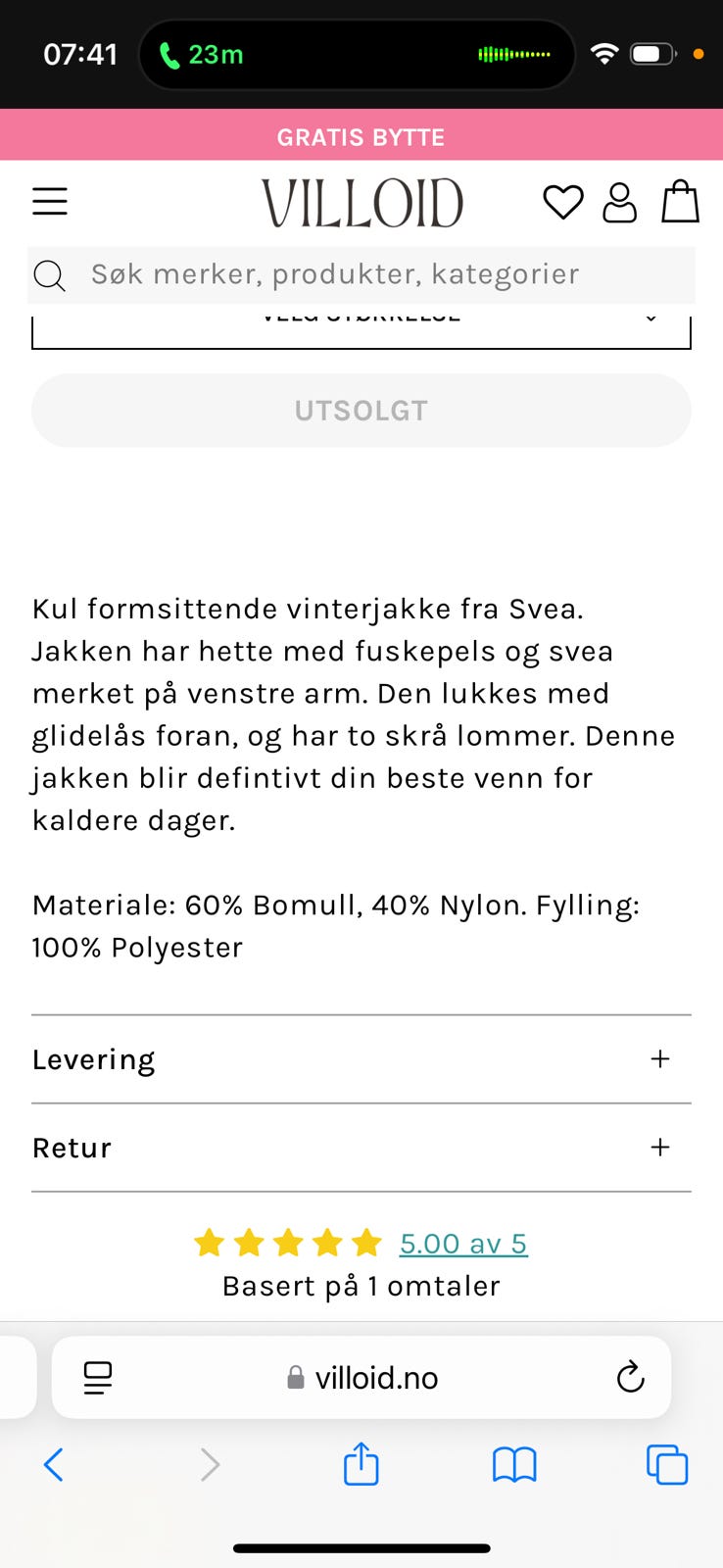Screen dimensions: 723x1568
Task: Tap the VILLOID logo
Action: pyautogui.click(x=361, y=202)
